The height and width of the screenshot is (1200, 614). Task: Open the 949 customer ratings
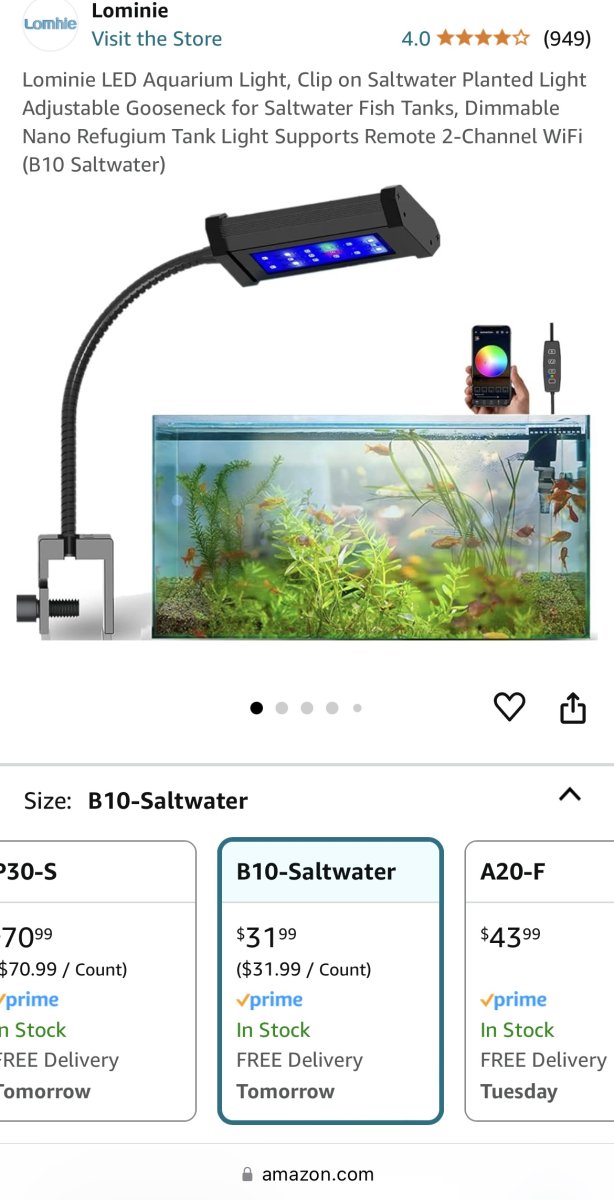[x=566, y=39]
